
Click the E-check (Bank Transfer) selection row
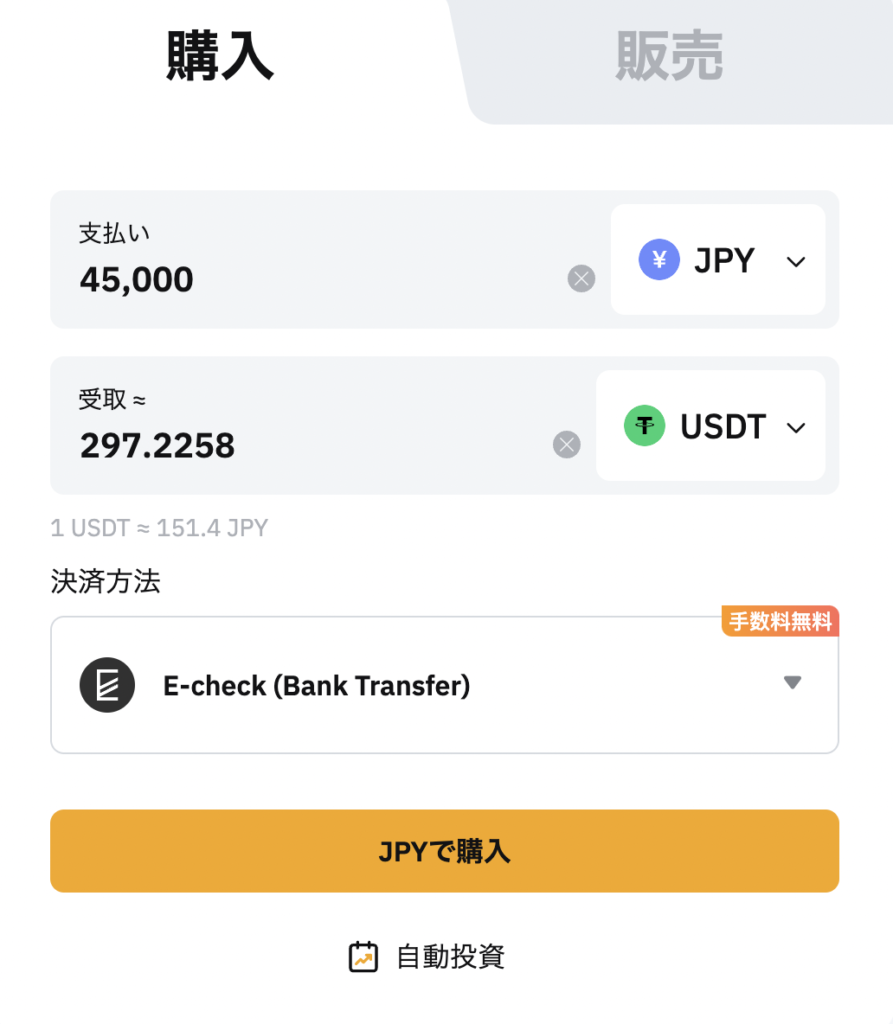coord(444,684)
